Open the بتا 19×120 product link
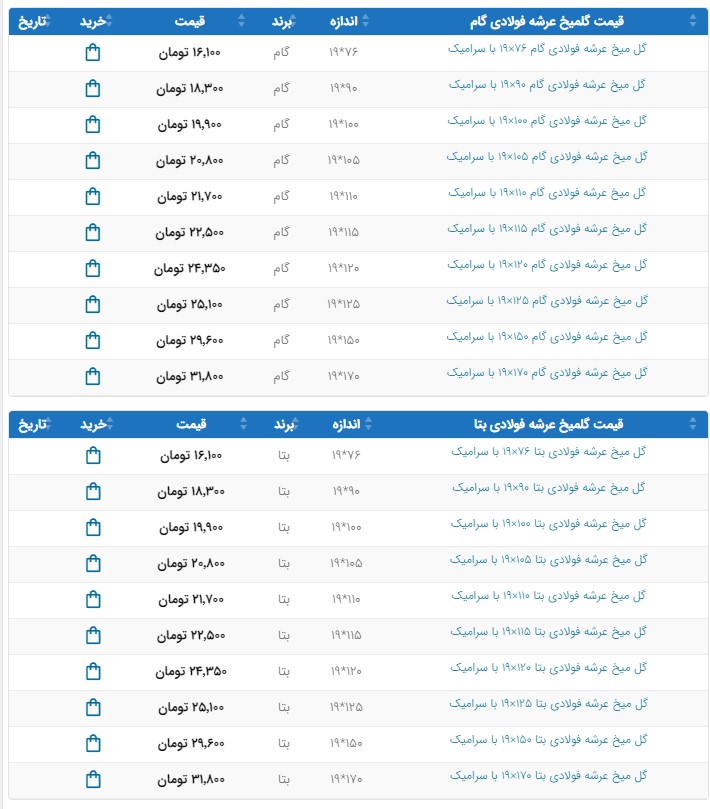This screenshot has width=710, height=809. pos(549,667)
